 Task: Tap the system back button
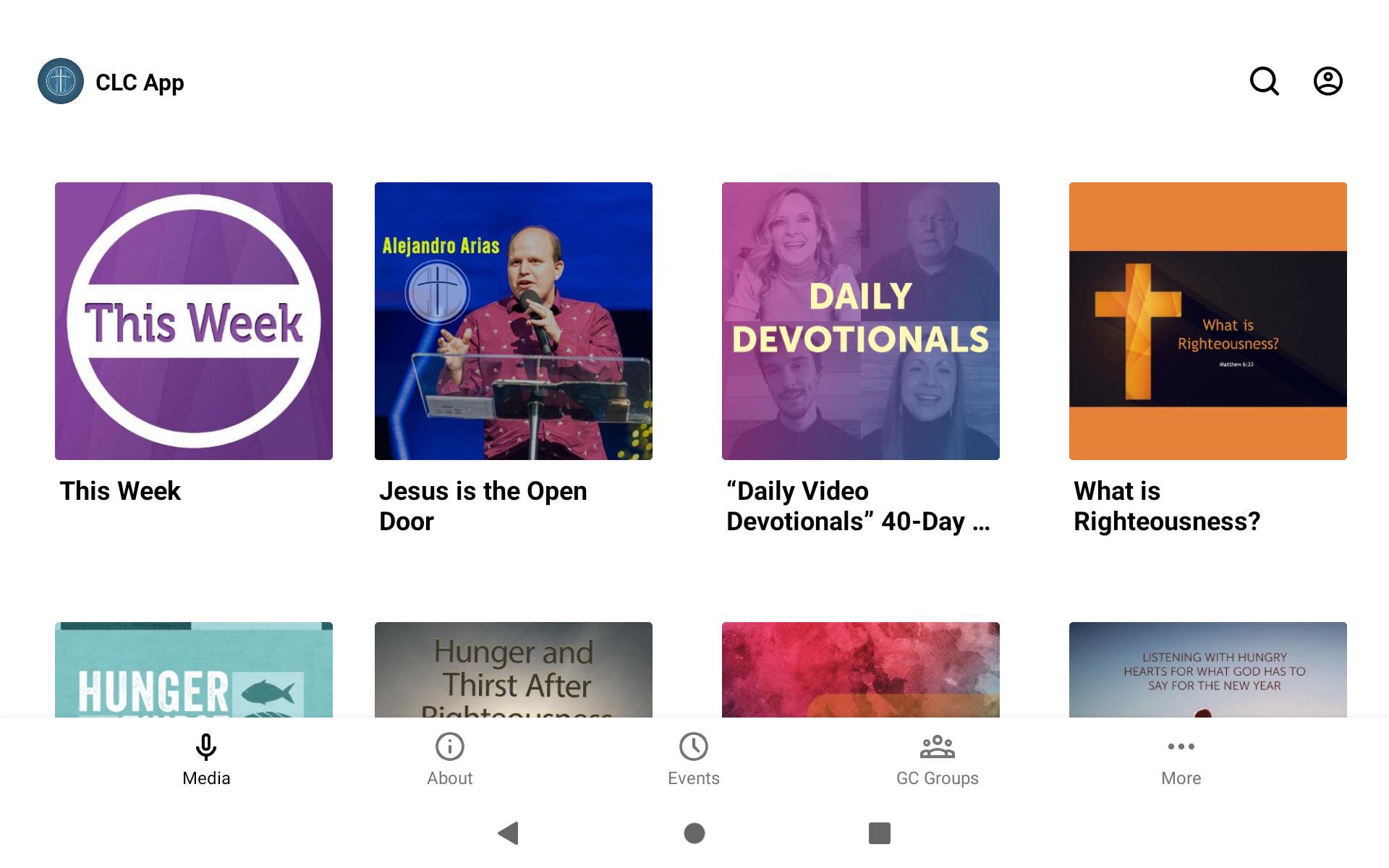tap(509, 833)
